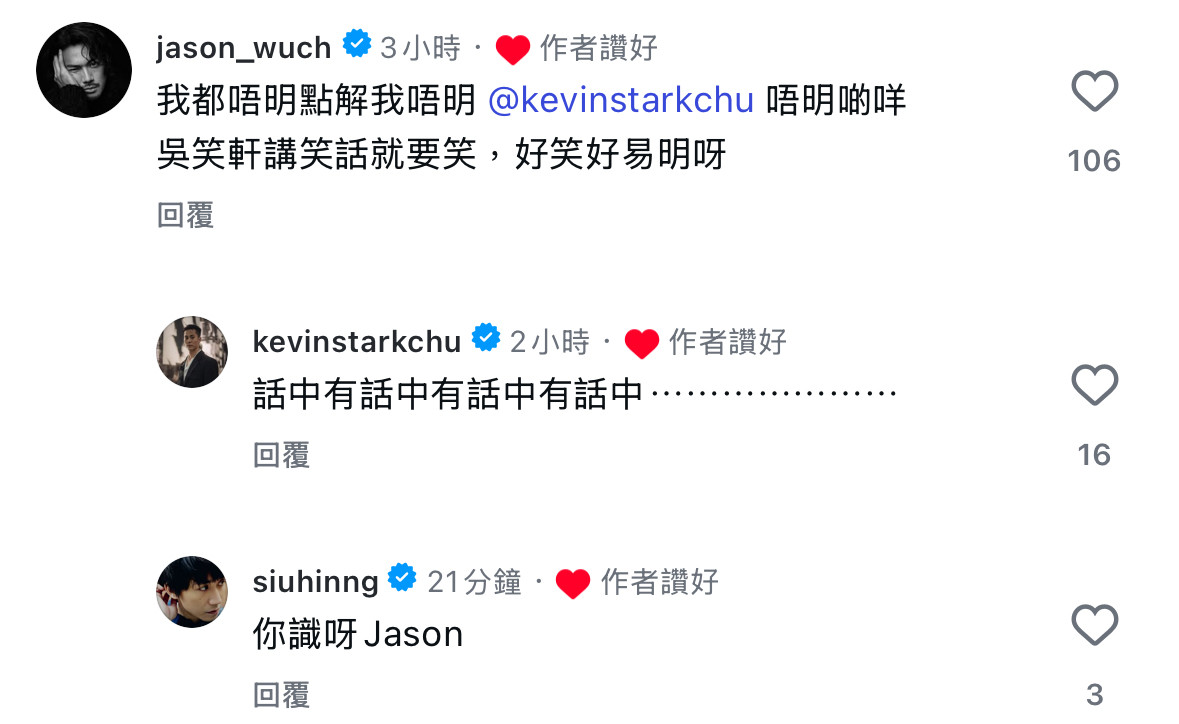Image resolution: width=1179 pixels, height=724 pixels.
Task: Like siuhinng's comment
Action: 1094,626
